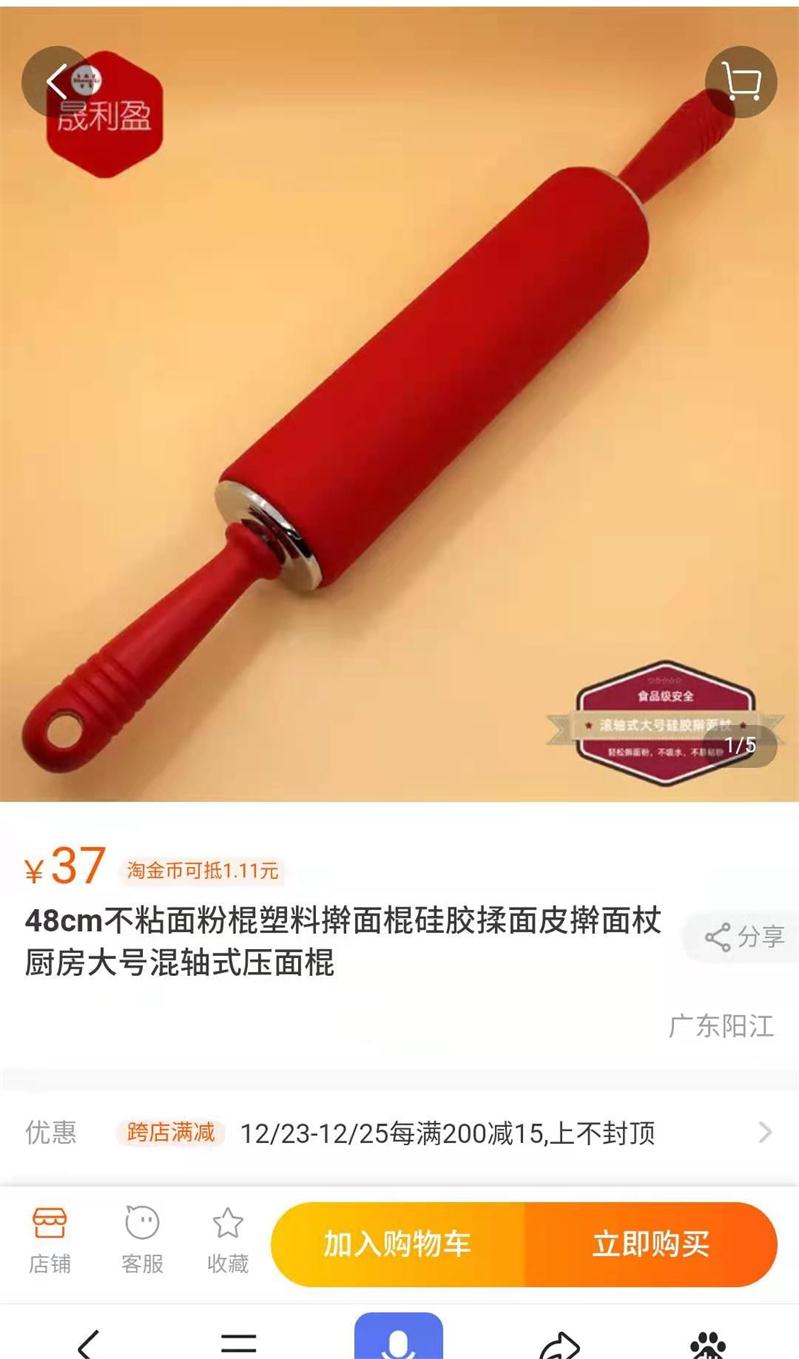
Task: Activate the blue microphone voice button
Action: coord(398,1338)
